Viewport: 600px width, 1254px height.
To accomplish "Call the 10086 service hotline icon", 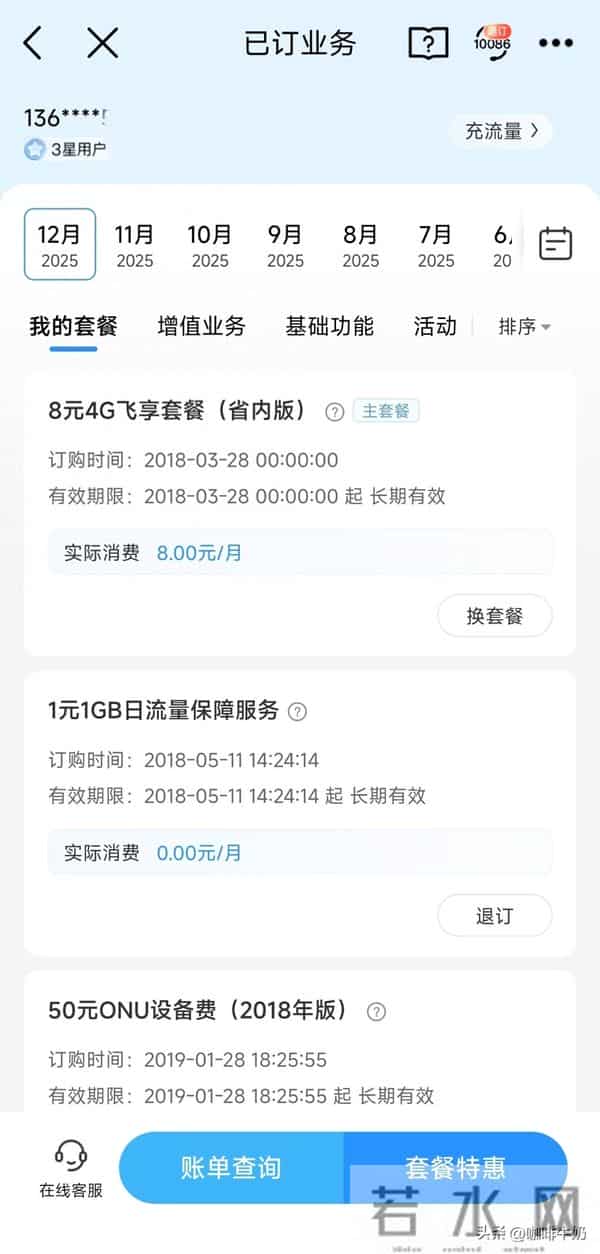I will pyautogui.click(x=492, y=43).
